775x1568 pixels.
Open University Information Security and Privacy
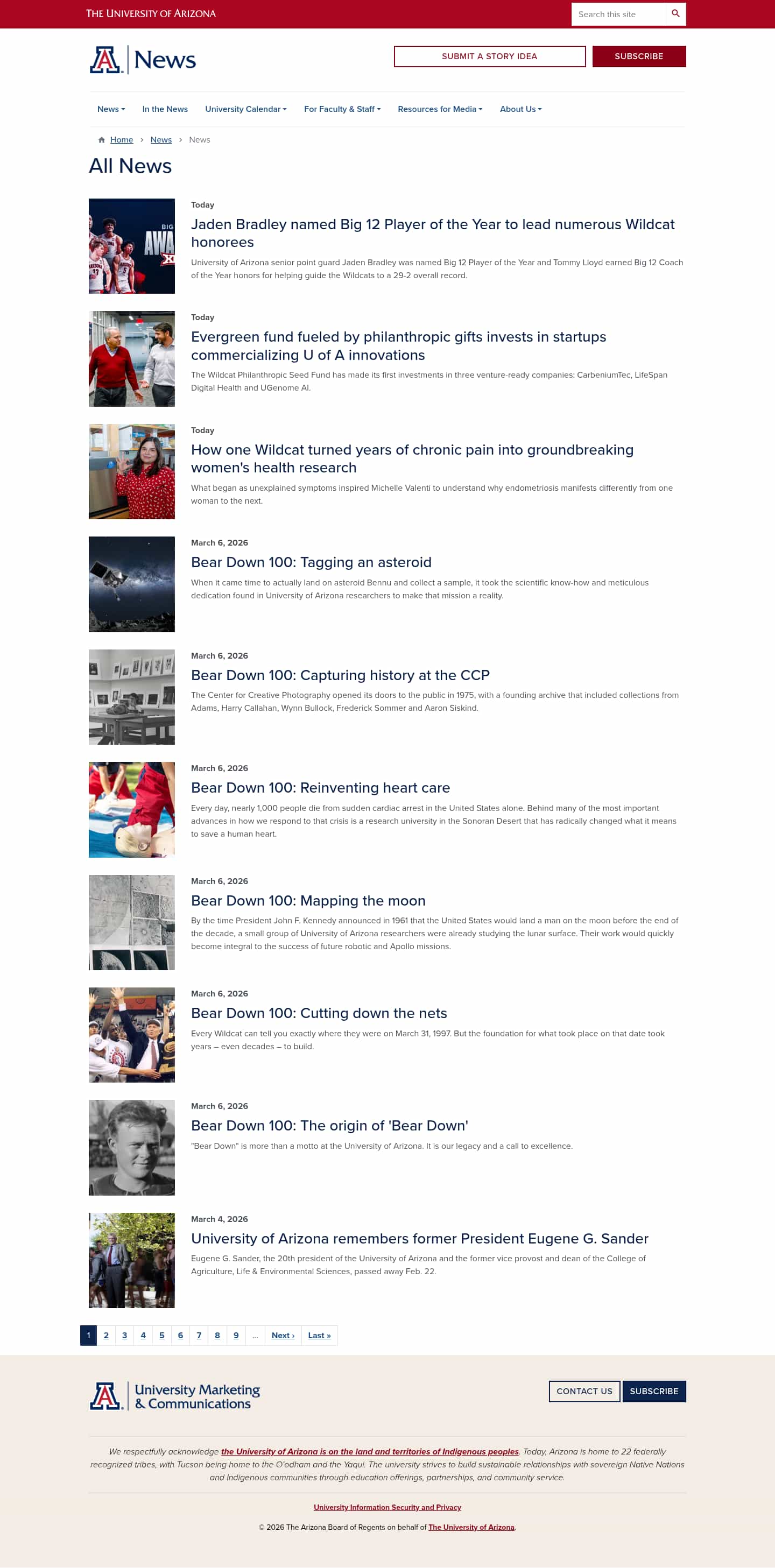coord(387,1507)
